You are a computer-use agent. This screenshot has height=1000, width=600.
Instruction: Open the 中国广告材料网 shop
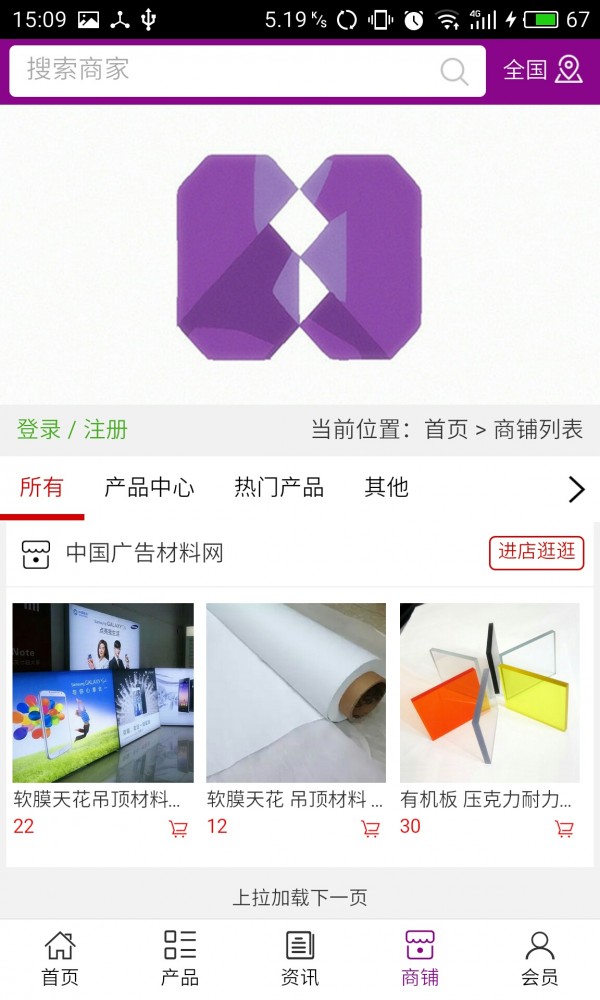(144, 553)
